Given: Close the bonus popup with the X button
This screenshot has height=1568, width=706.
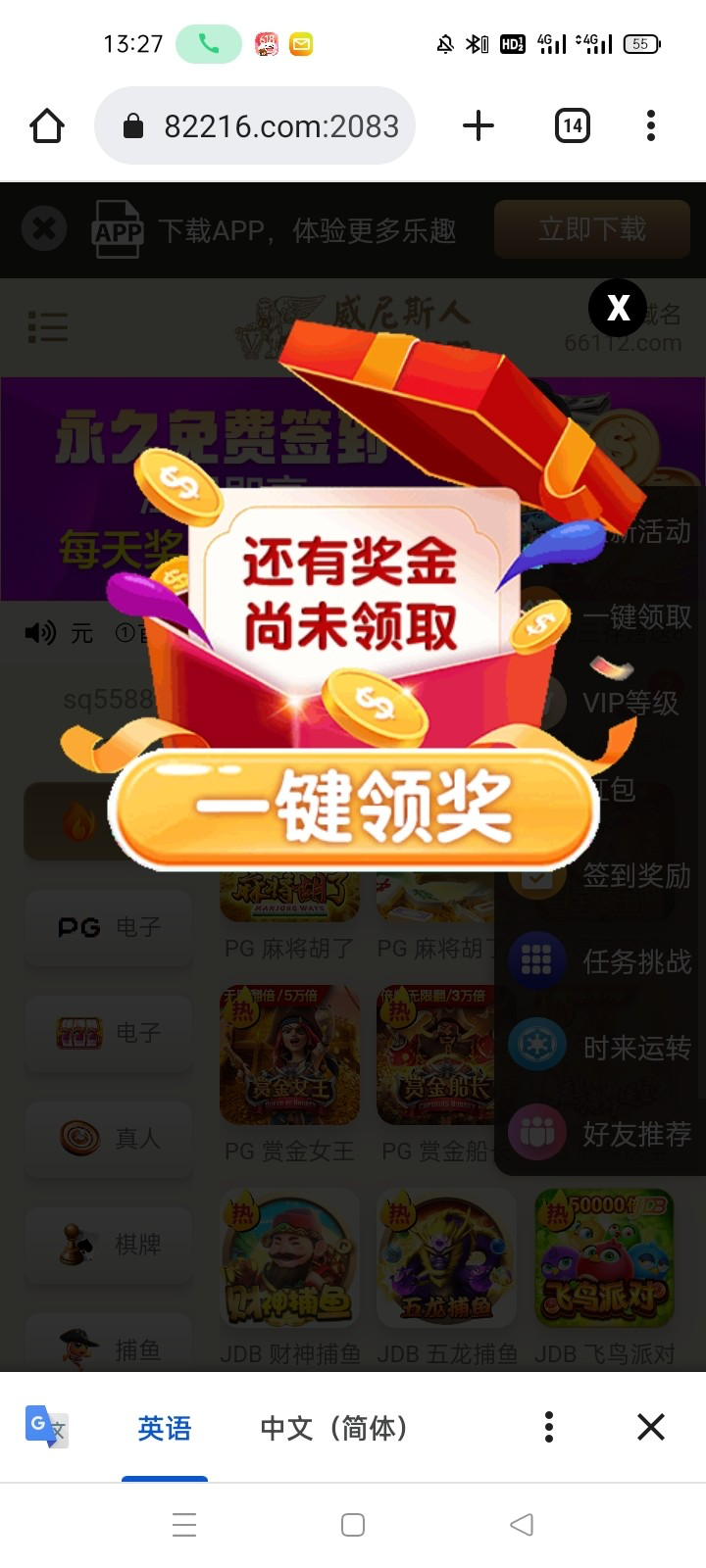Looking at the screenshot, I should [x=618, y=308].
